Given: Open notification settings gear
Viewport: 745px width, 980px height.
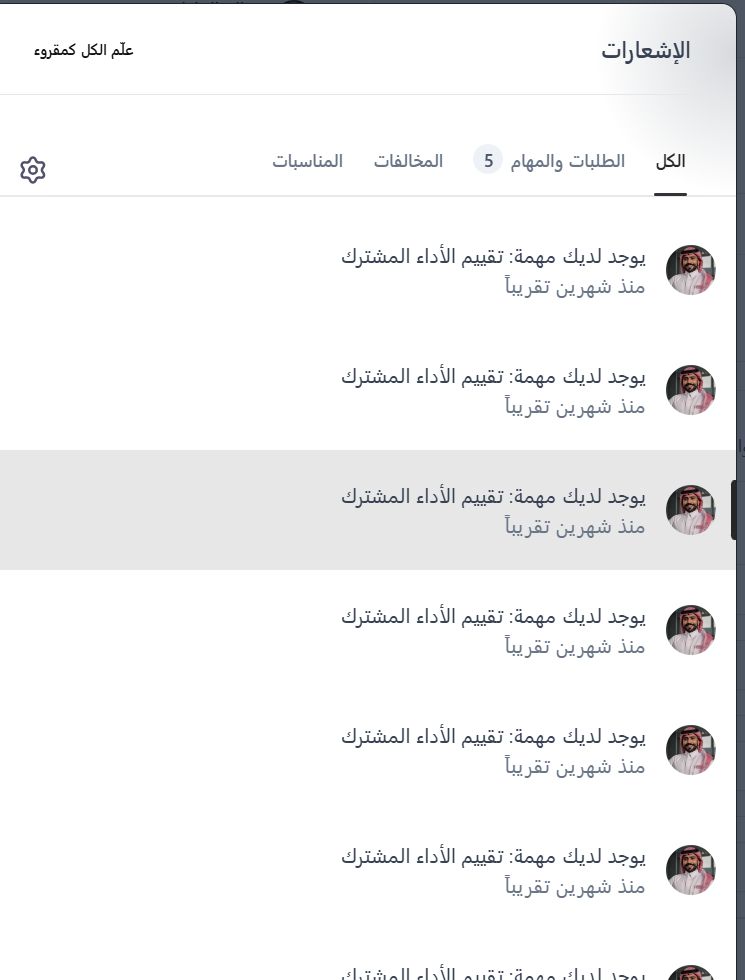Looking at the screenshot, I should pos(33,170).
